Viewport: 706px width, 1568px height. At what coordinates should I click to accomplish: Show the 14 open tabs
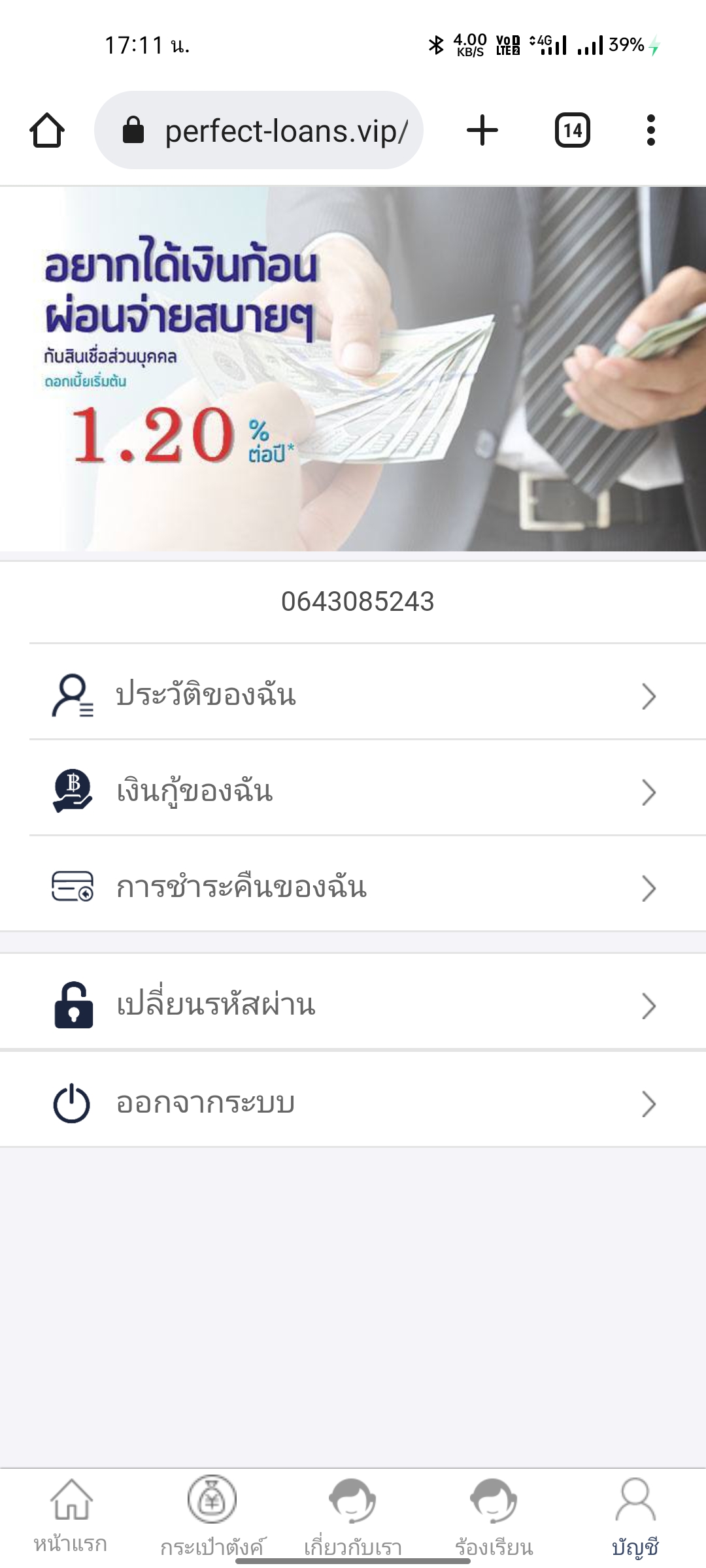[572, 130]
